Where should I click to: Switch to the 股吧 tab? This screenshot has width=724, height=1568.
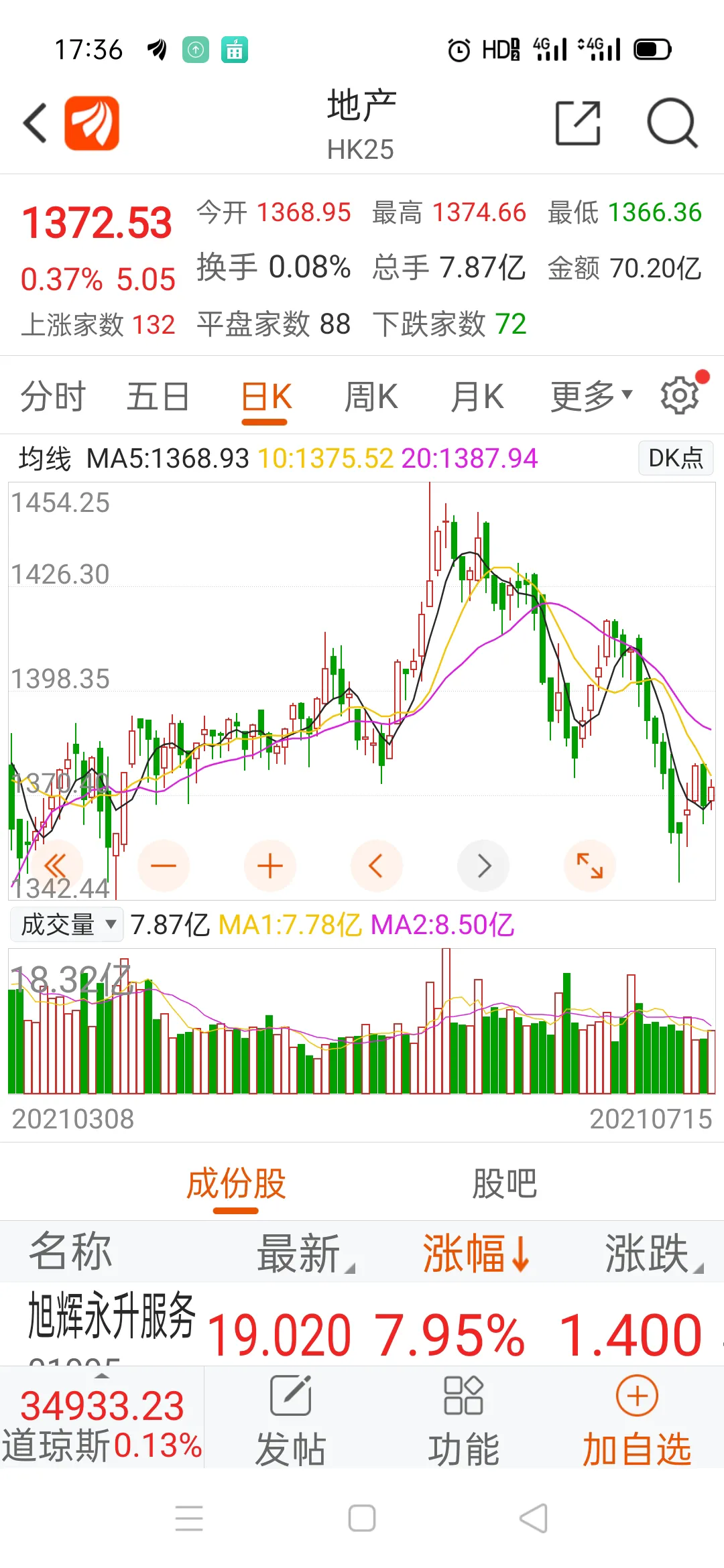[x=505, y=1184]
